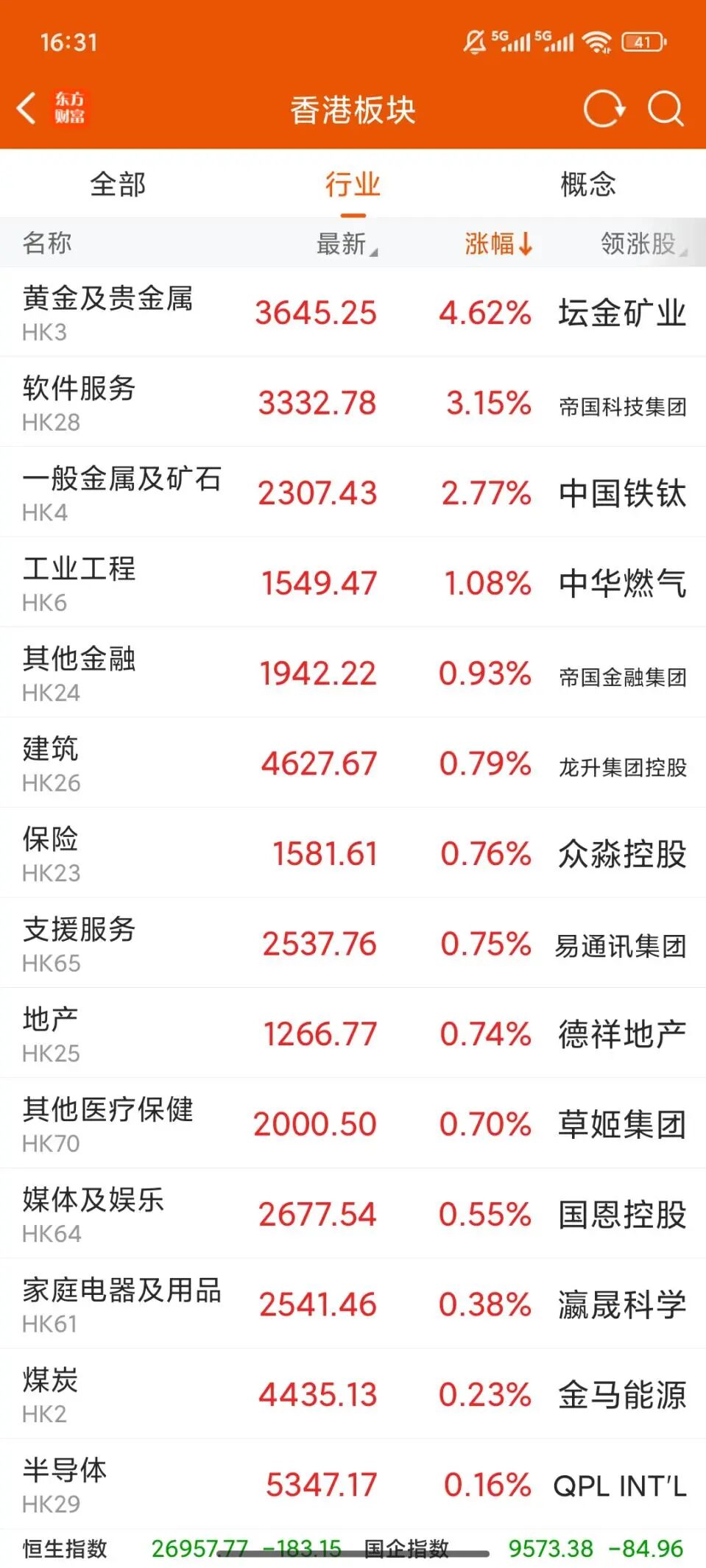Toggle 涨幅 sort order
The image size is (706, 1568).
point(498,243)
